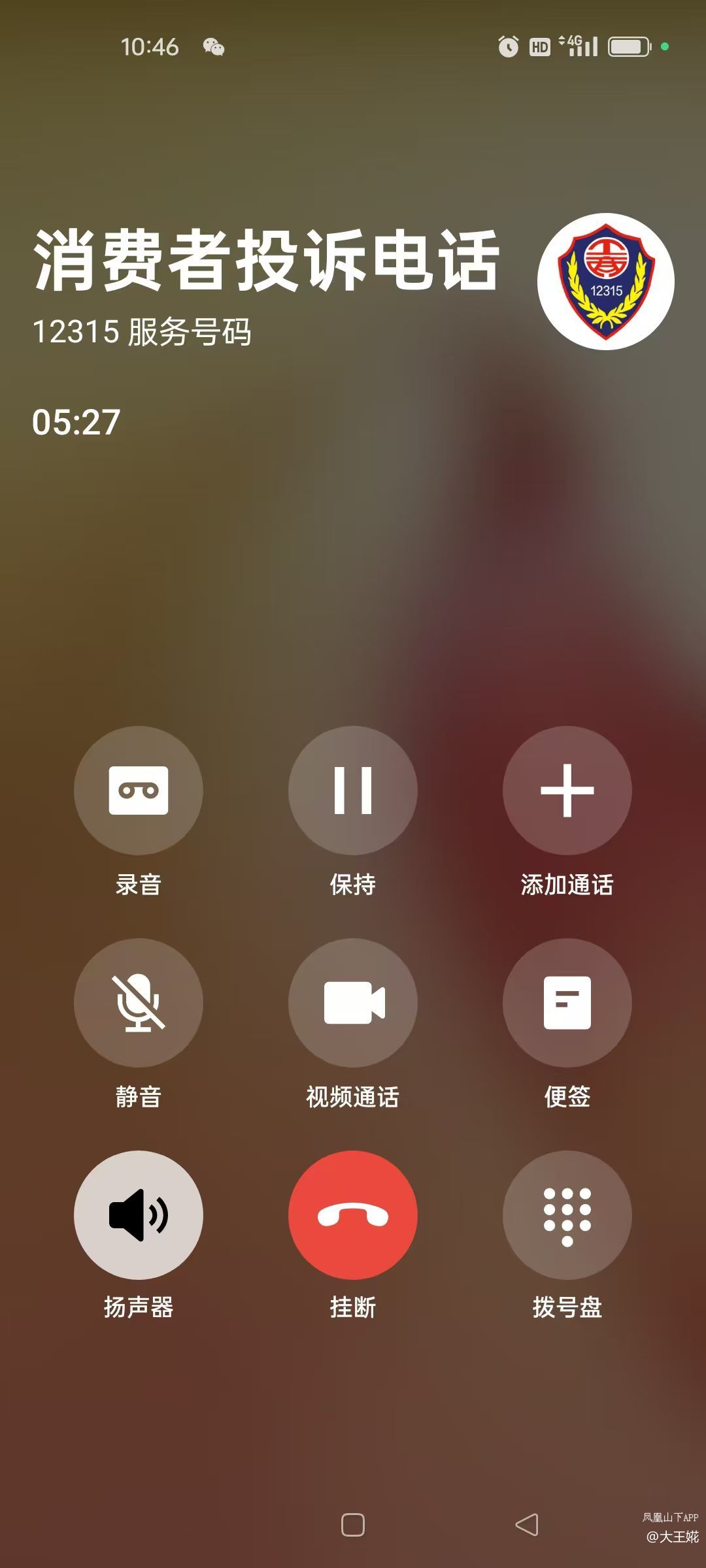Hang up the call (挂断)

point(352,1215)
